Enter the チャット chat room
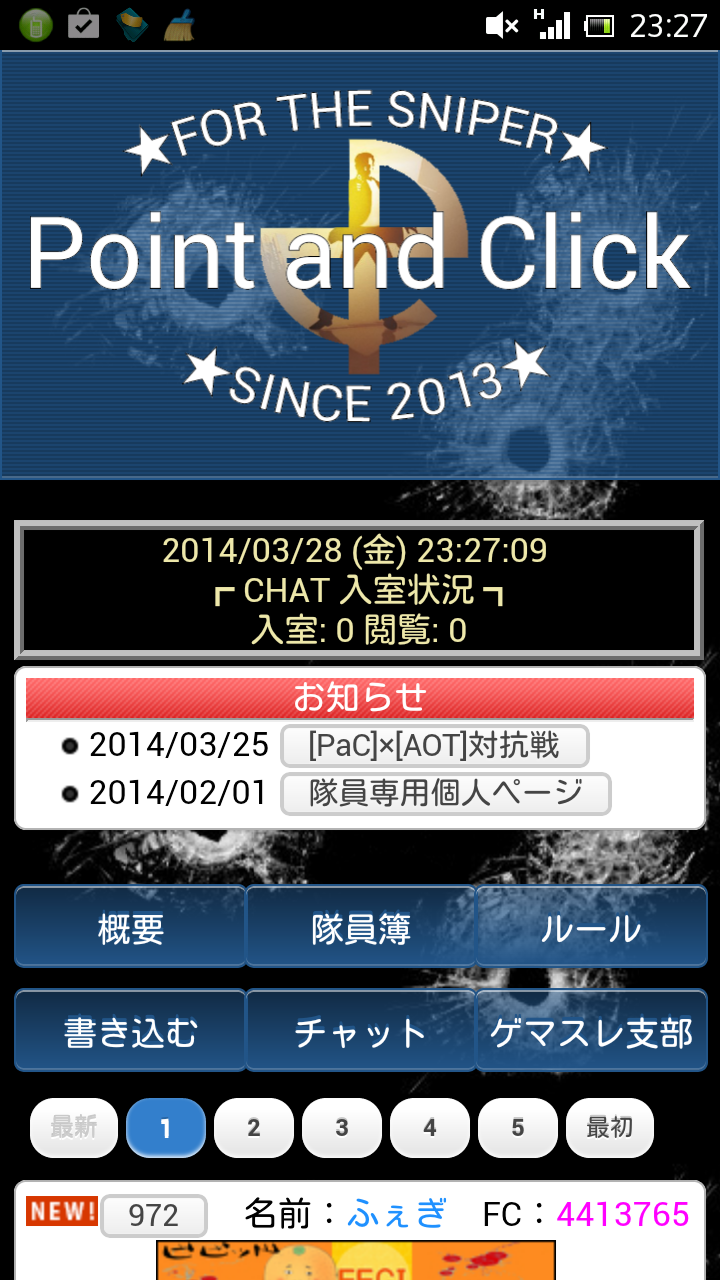This screenshot has width=720, height=1280. pyautogui.click(x=360, y=1031)
